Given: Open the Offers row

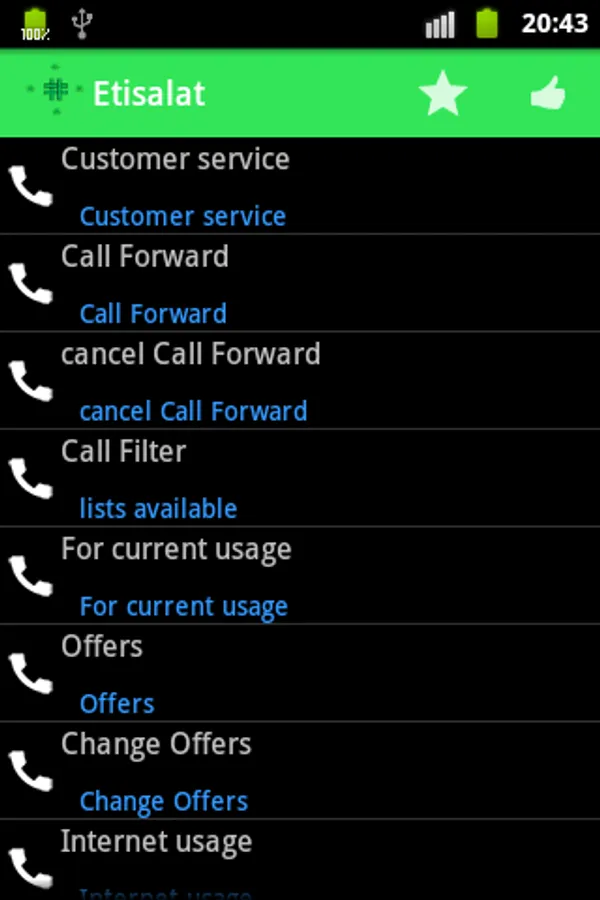Looking at the screenshot, I should coord(300,674).
